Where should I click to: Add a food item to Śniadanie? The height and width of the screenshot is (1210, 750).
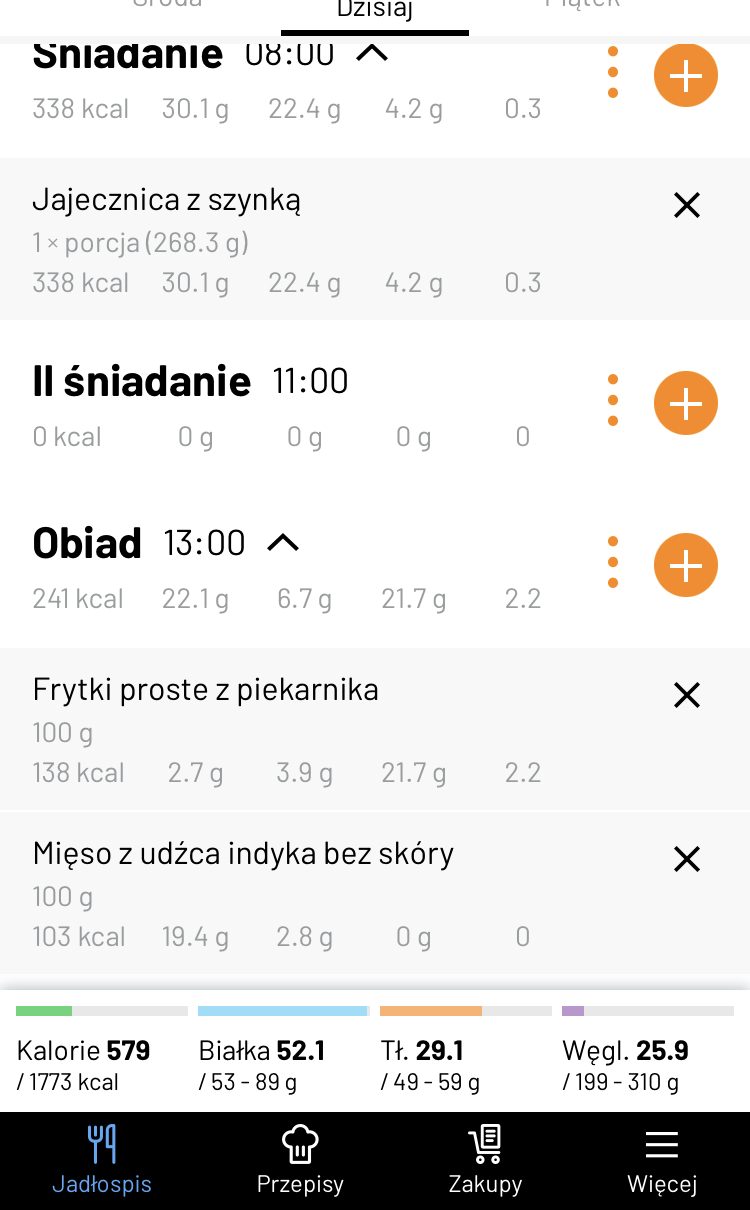pos(685,75)
